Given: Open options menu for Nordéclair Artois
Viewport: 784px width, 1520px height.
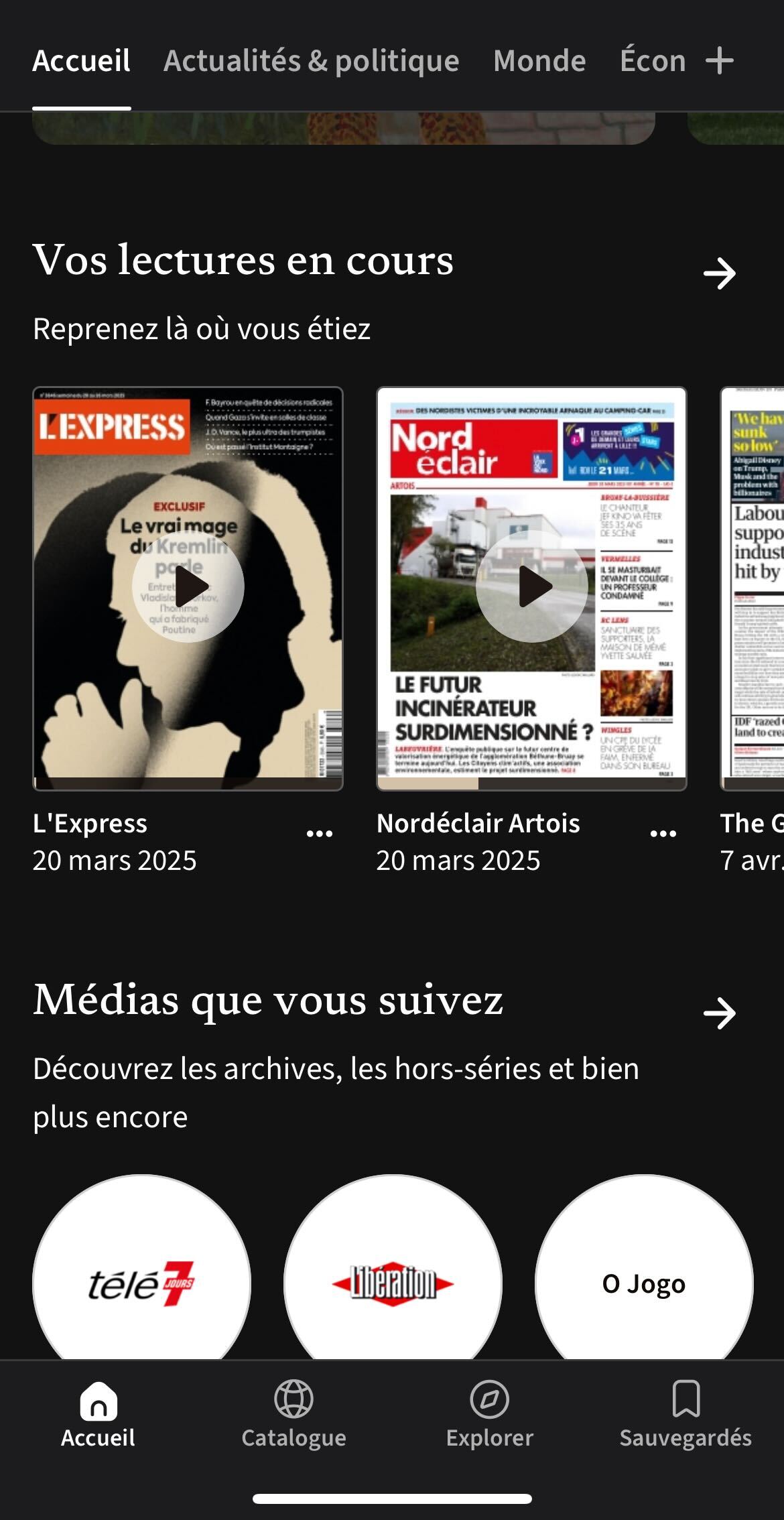Looking at the screenshot, I should click(663, 834).
